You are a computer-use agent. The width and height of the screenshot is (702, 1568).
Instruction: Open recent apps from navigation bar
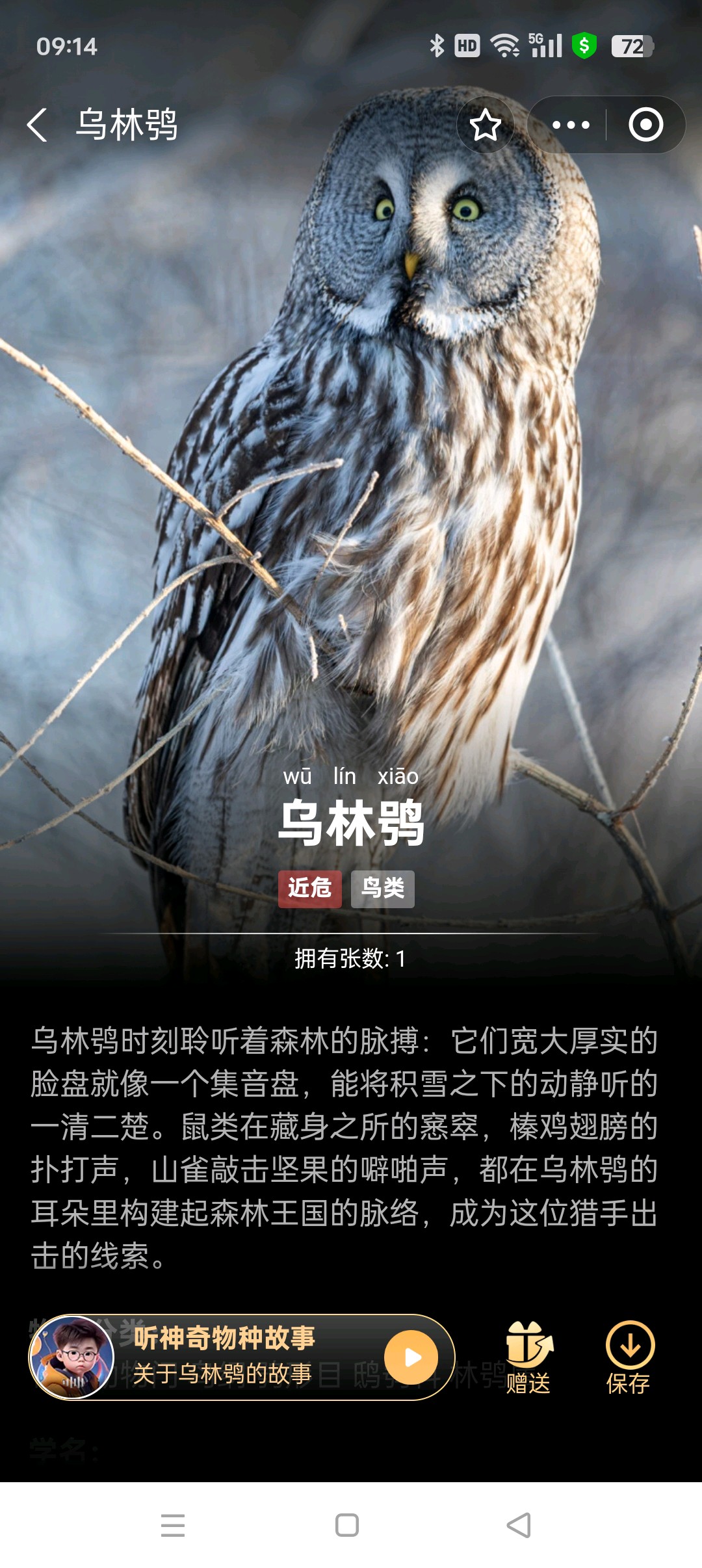click(173, 1525)
